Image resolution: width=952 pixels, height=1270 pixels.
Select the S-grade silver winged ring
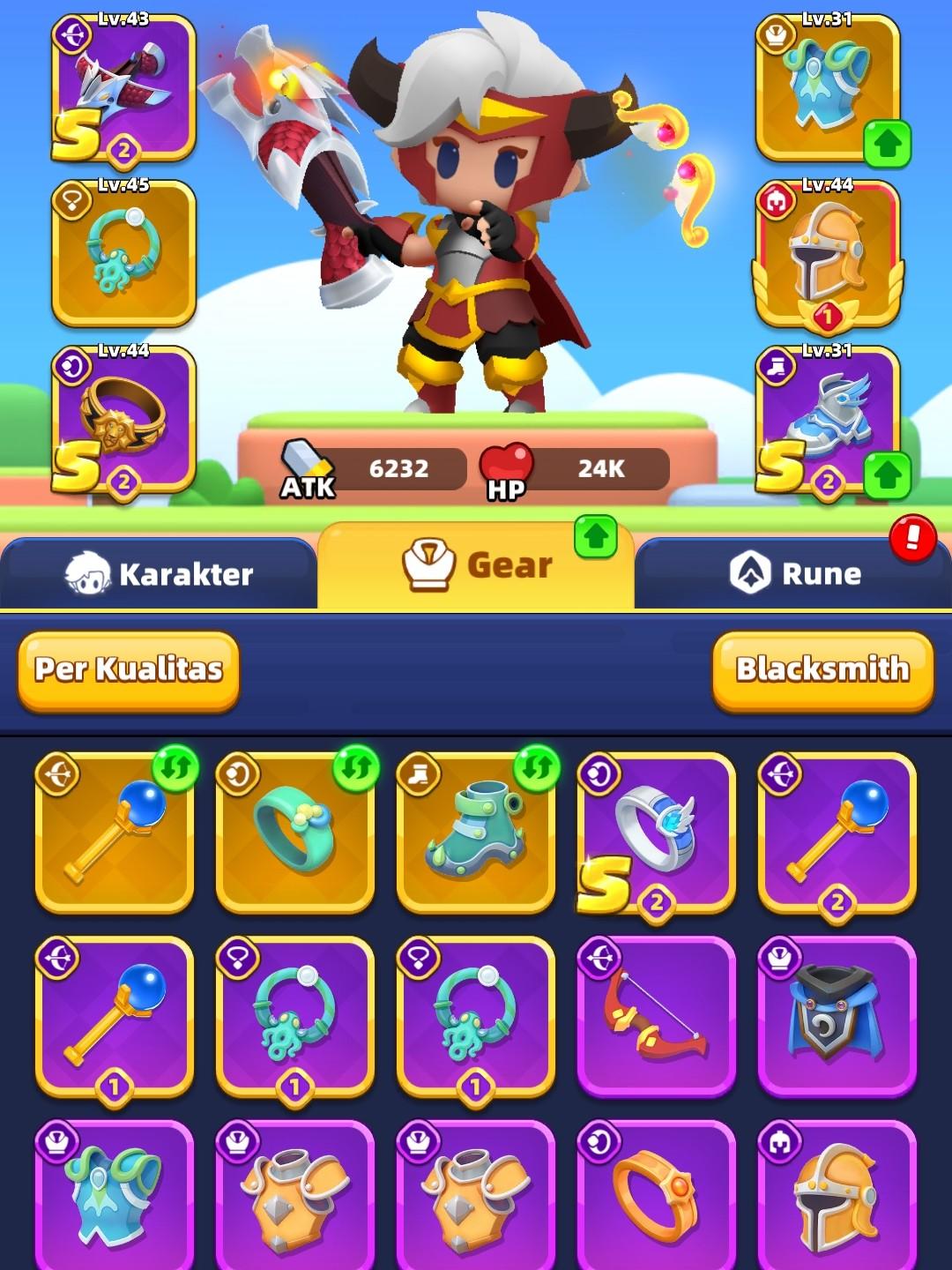(657, 833)
